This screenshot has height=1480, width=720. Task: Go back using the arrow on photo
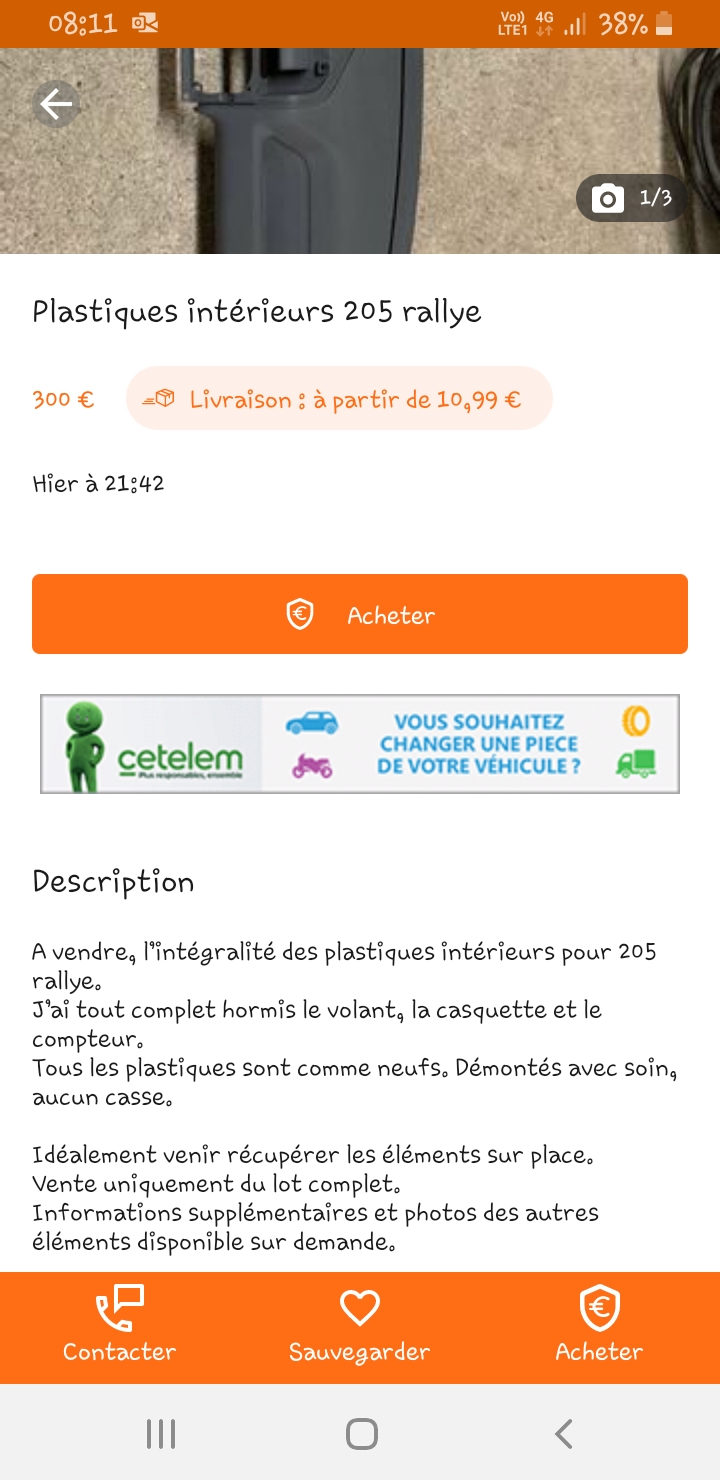pyautogui.click(x=56, y=104)
